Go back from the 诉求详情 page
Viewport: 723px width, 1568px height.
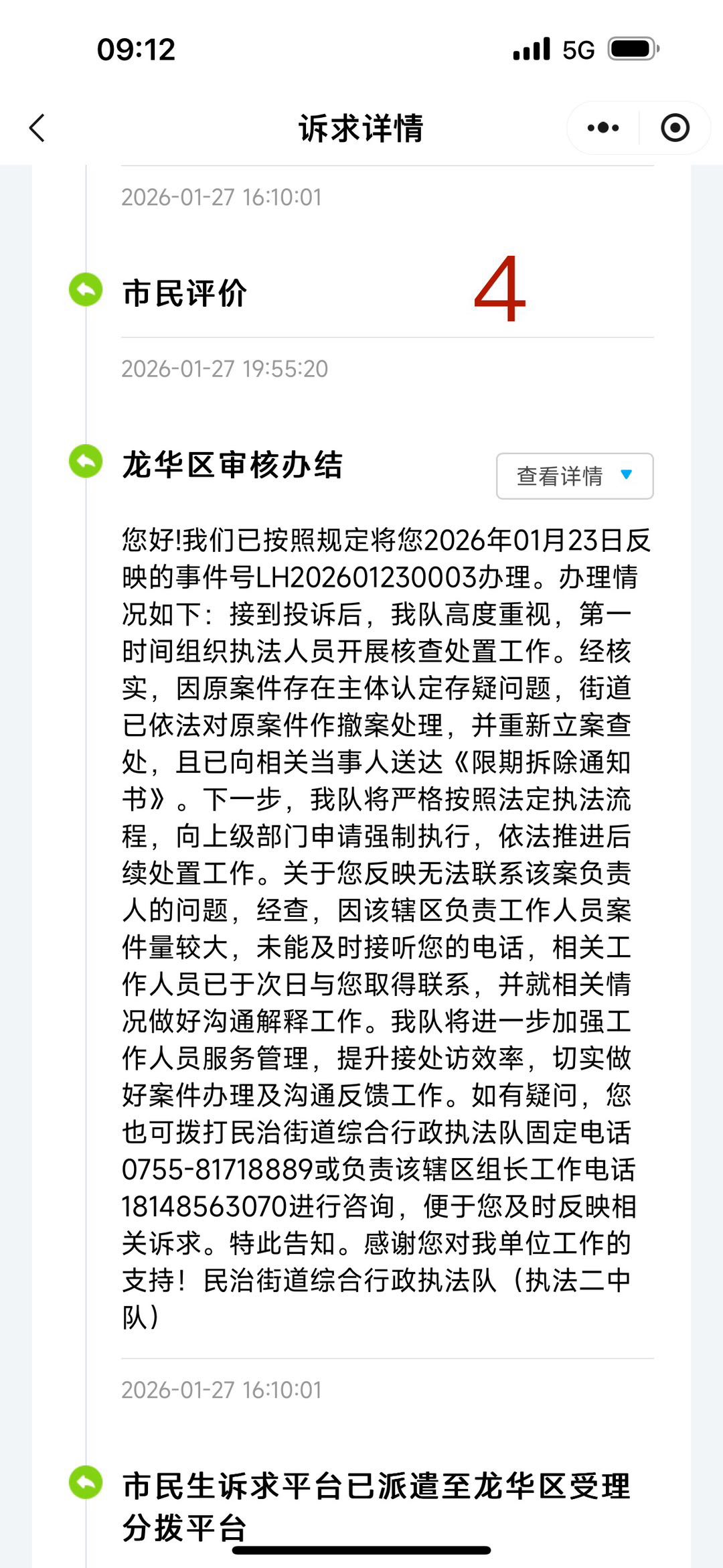coord(37,128)
